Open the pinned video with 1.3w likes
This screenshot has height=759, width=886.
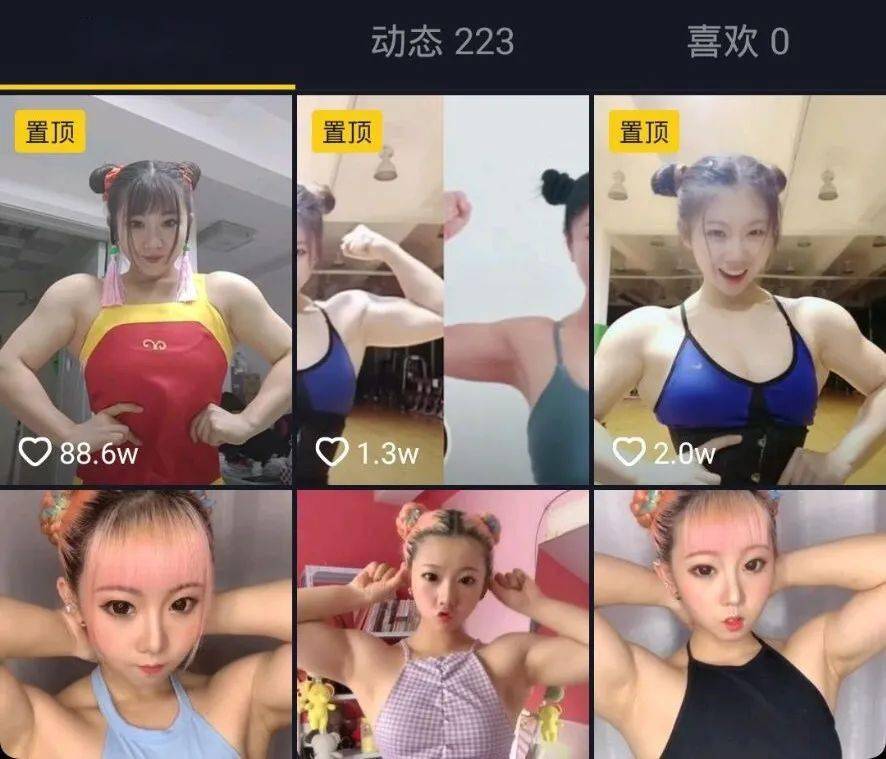[x=442, y=290]
